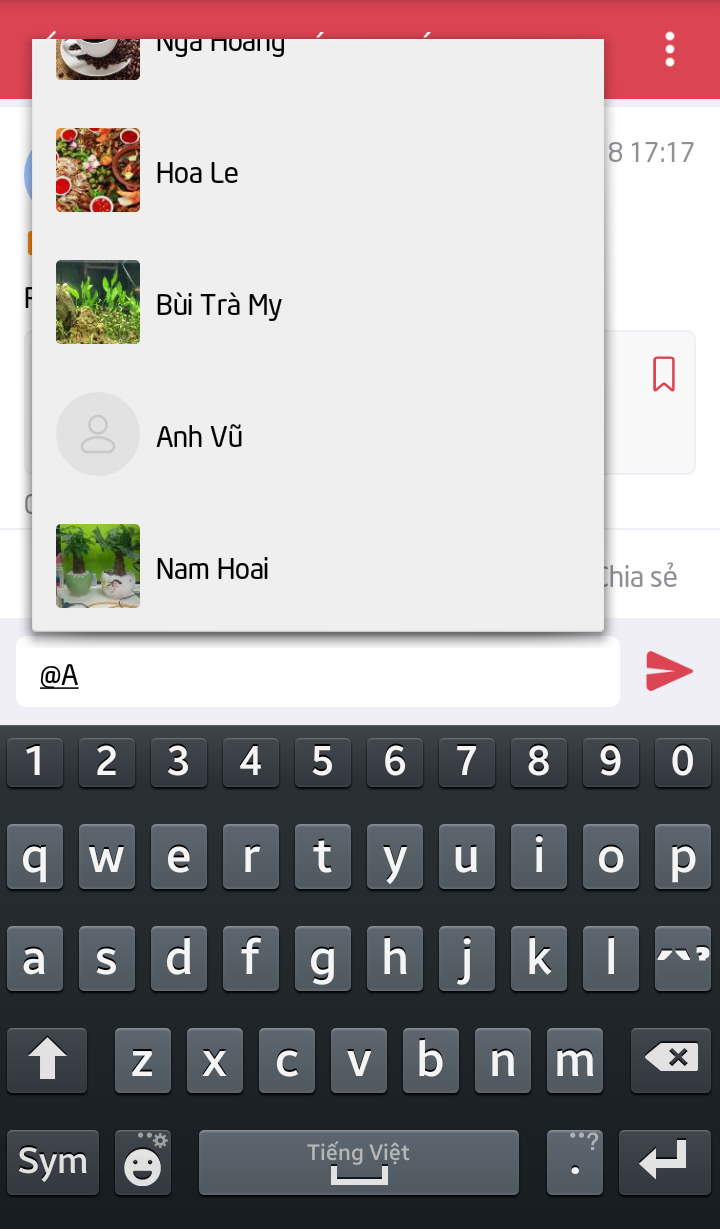720x1229 pixels.
Task: Open the three-dot overflow menu
Action: coord(669,49)
